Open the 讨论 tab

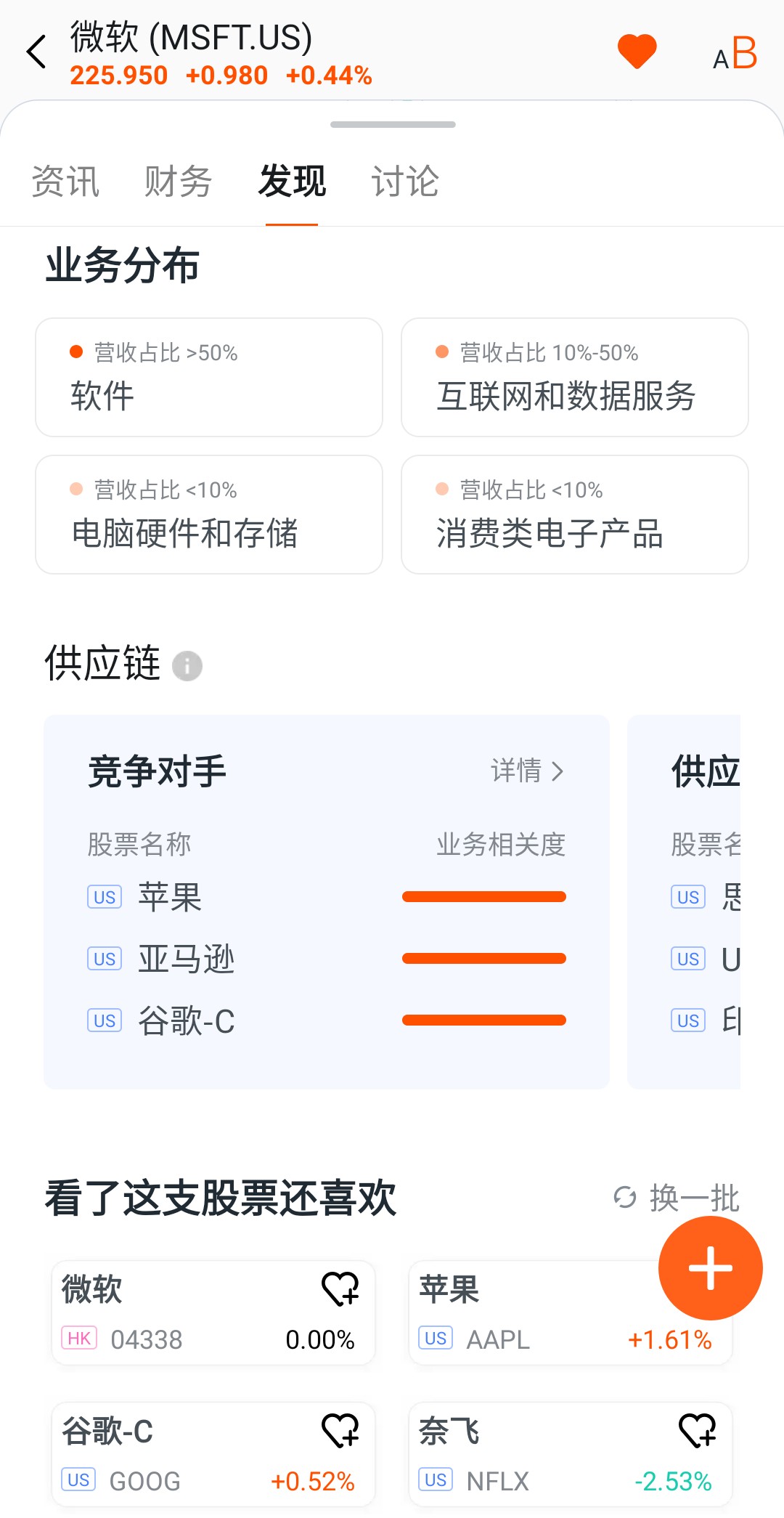coord(405,182)
